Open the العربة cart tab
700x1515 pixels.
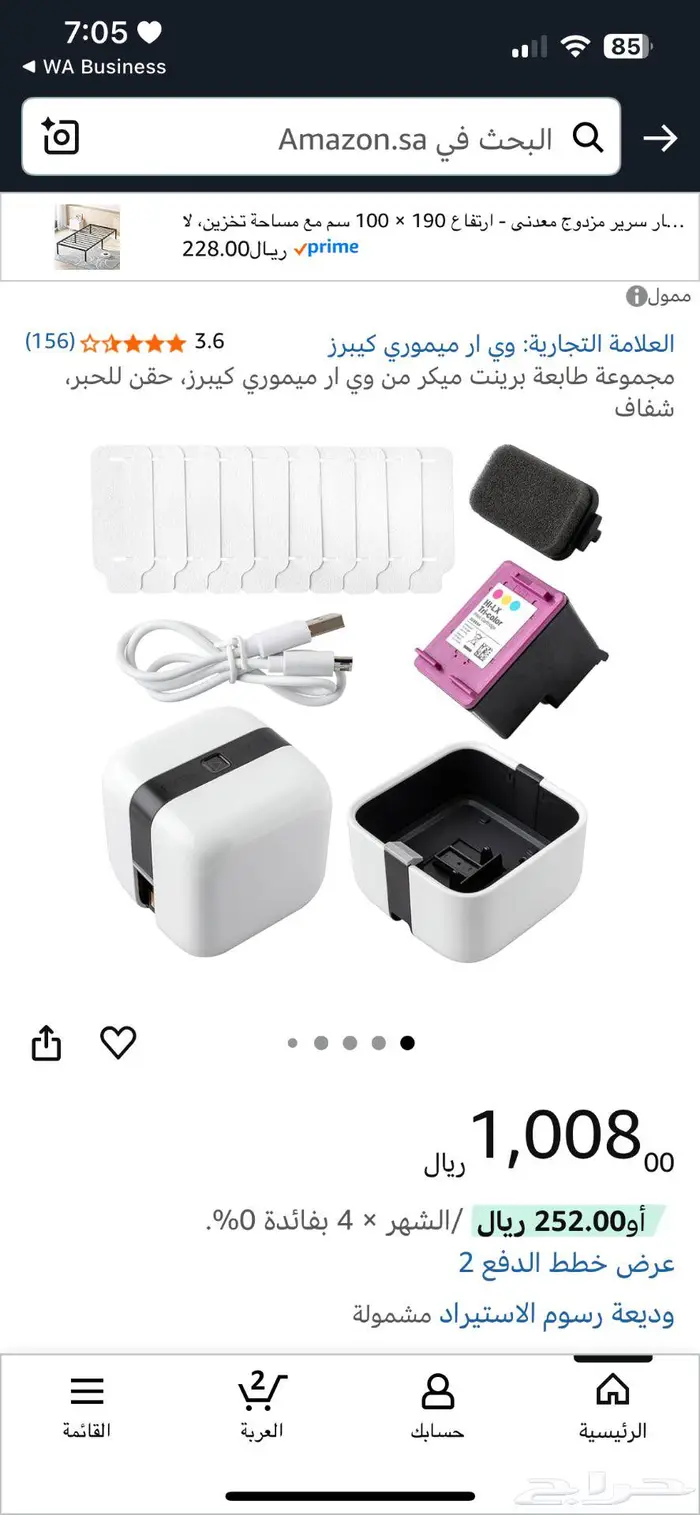click(261, 1407)
